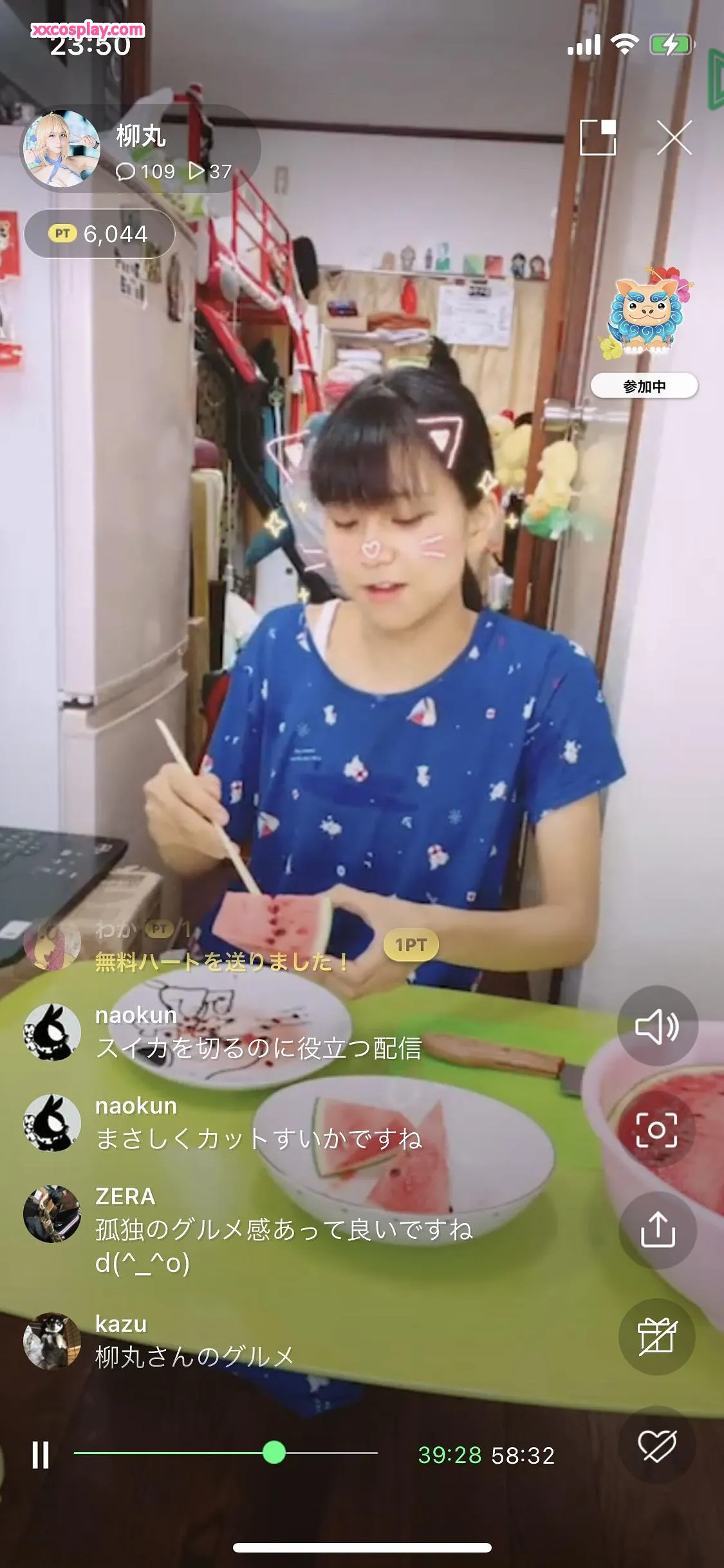Tap the playback progress slider
Screen dimensions: 724x1568
[x=274, y=1453]
